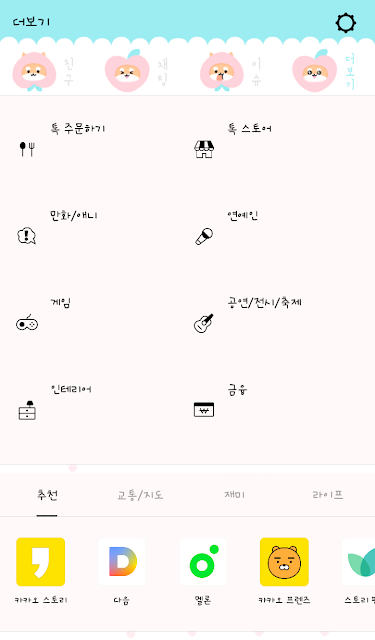Select the 더보기 tab
Screen dimensions: 375x640
[324, 72]
